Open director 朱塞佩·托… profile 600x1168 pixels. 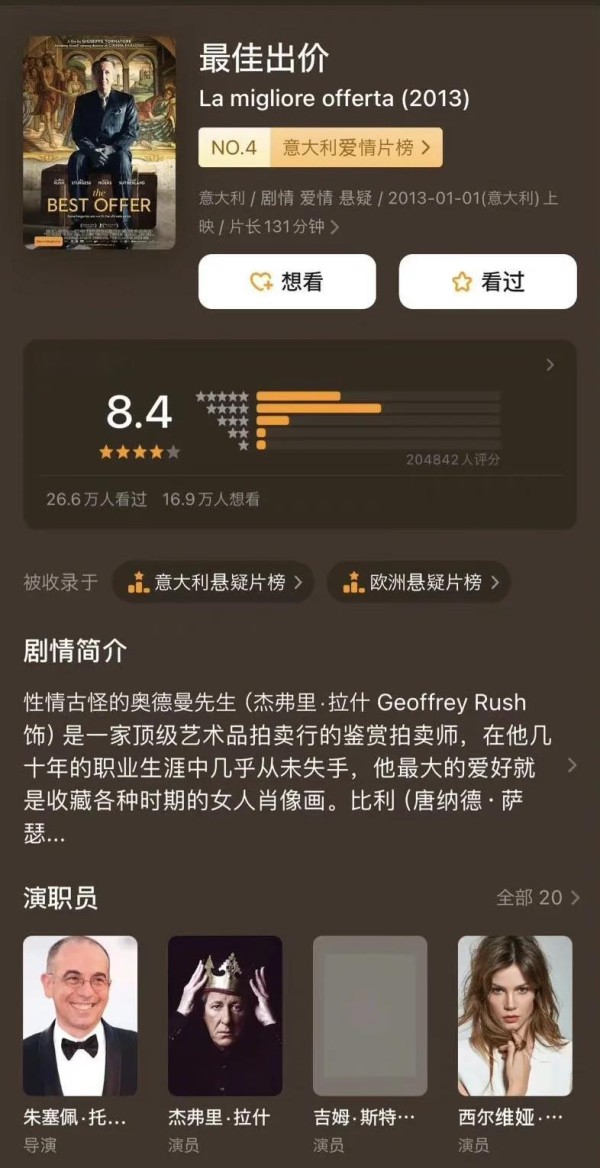coord(80,1044)
